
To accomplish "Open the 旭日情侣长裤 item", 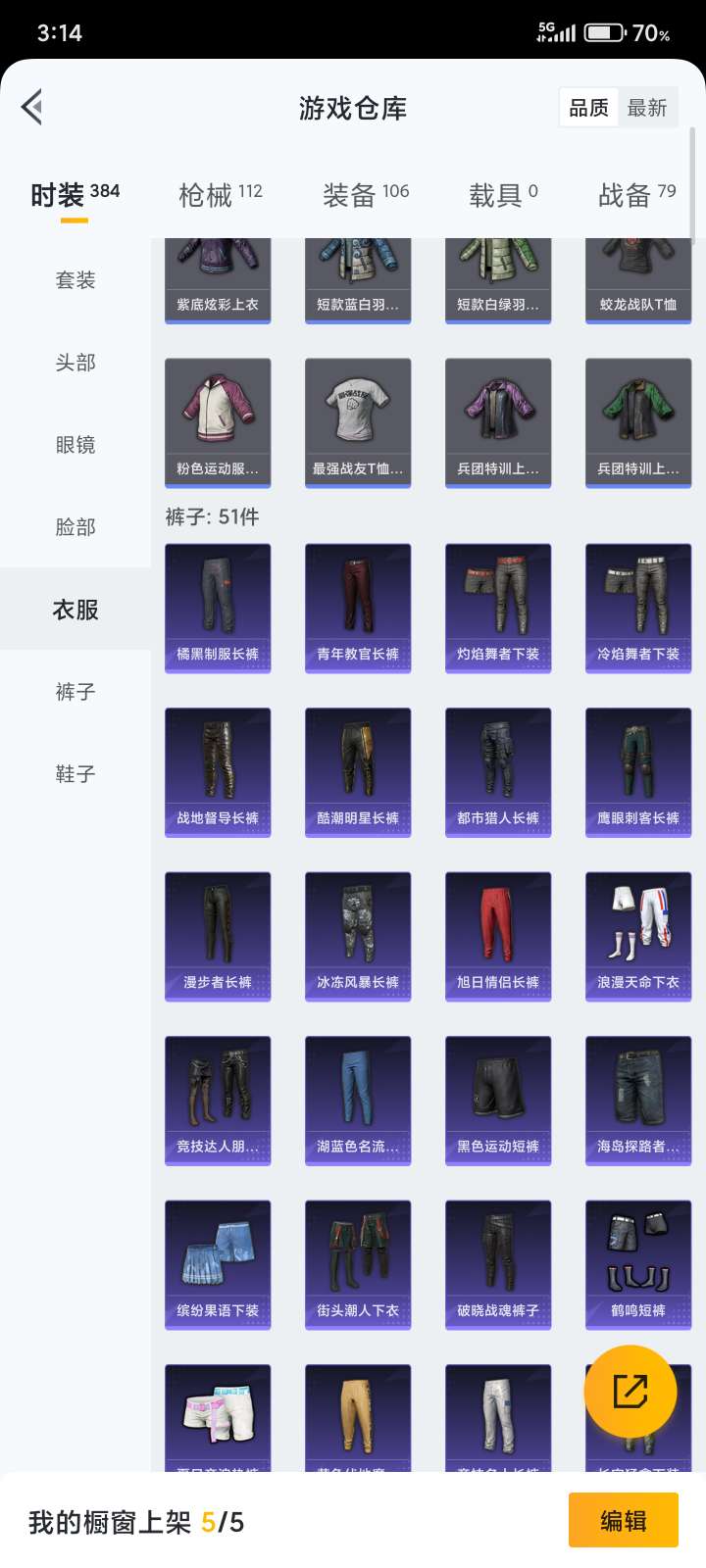I will click(x=498, y=936).
